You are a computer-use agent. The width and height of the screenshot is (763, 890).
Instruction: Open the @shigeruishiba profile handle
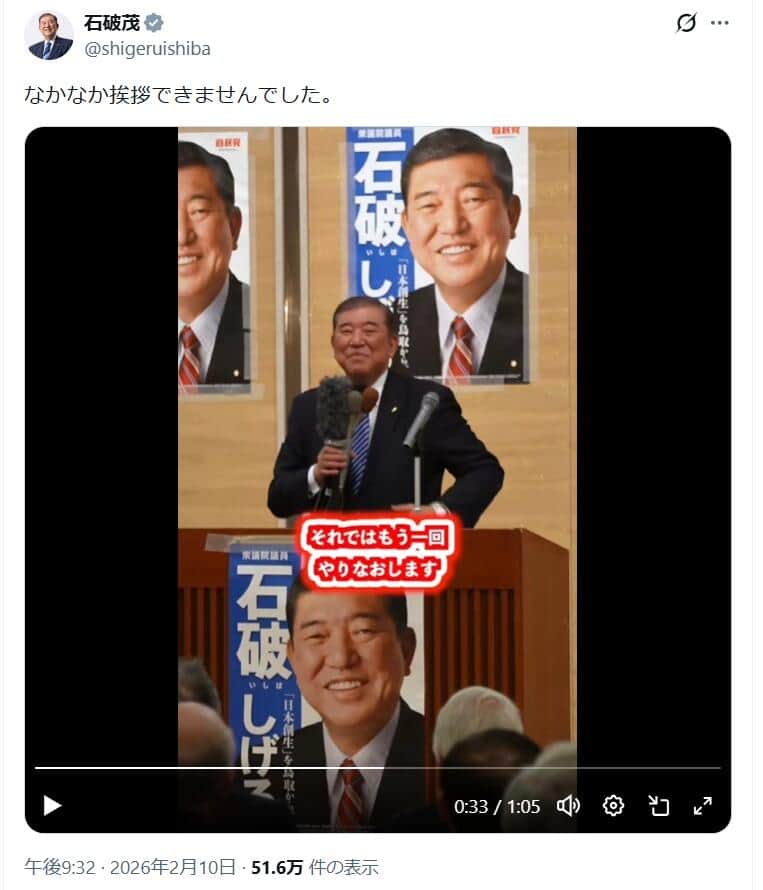click(x=147, y=49)
